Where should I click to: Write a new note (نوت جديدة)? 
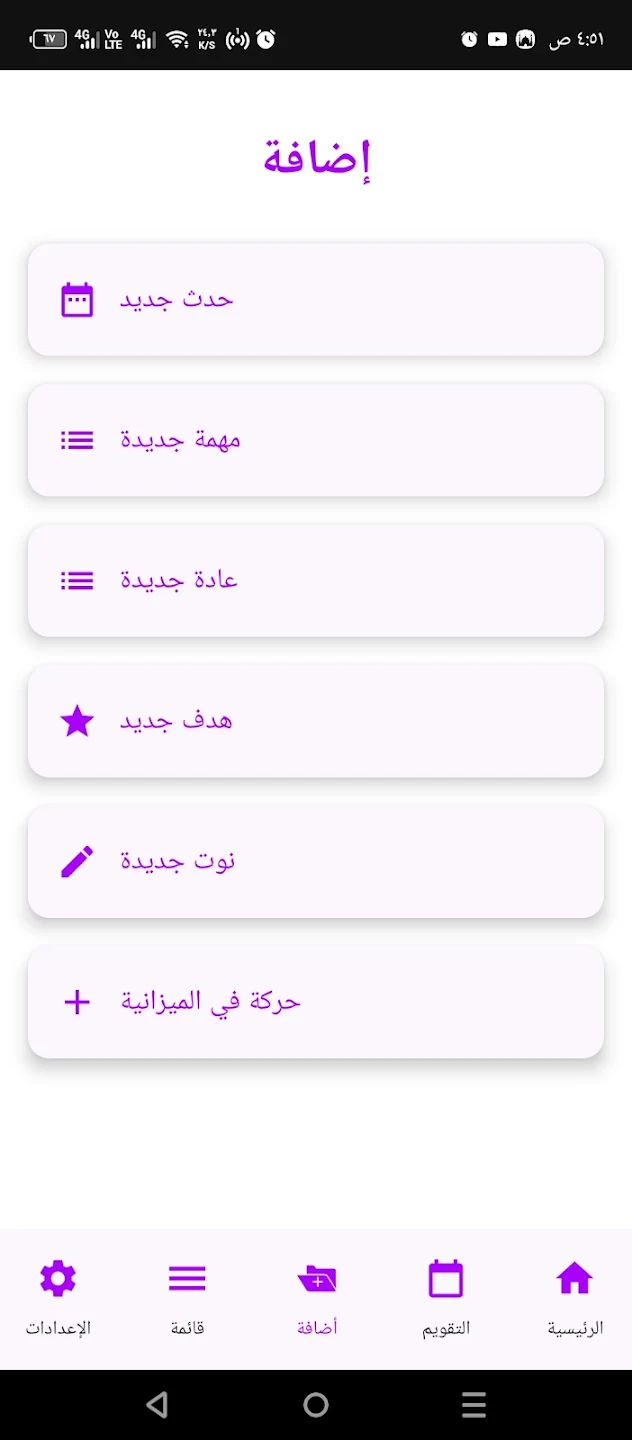pos(316,861)
